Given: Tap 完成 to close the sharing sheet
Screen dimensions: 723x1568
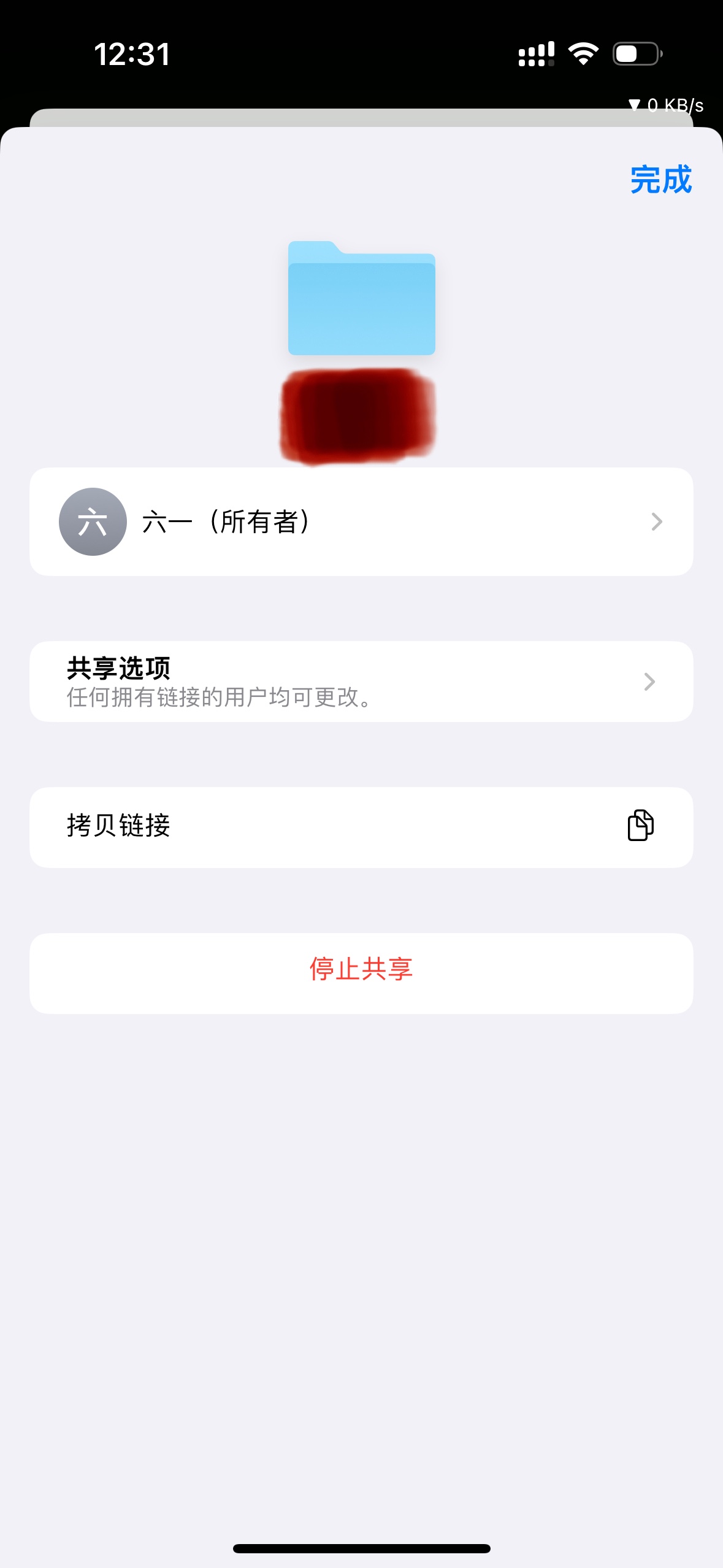Looking at the screenshot, I should point(660,180).
